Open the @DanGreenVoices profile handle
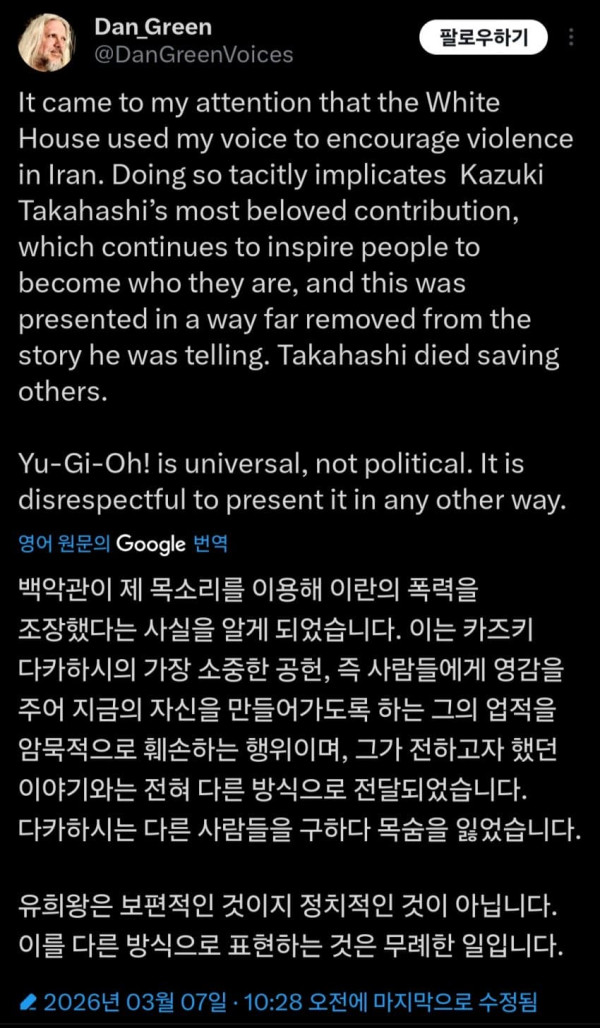Screen dimensions: 600x1028 pos(193,55)
